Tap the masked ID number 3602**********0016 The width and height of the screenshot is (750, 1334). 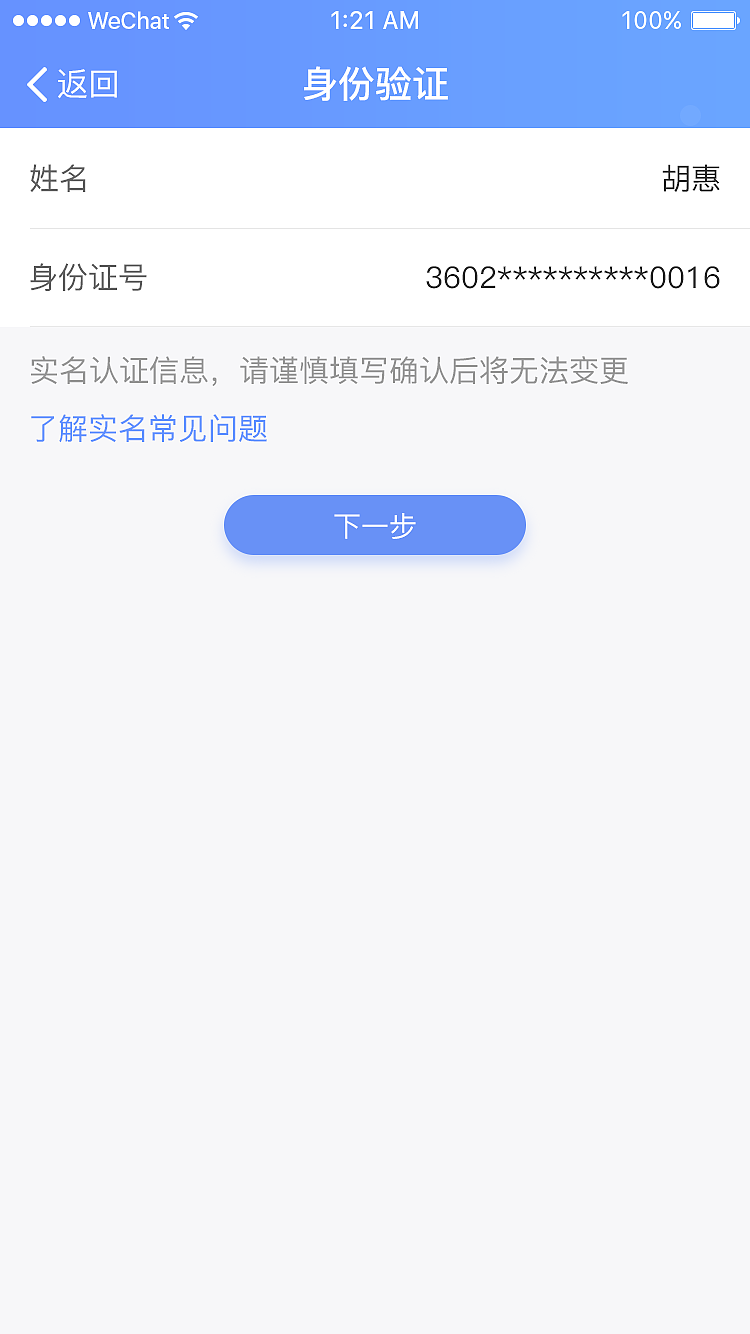pos(572,278)
